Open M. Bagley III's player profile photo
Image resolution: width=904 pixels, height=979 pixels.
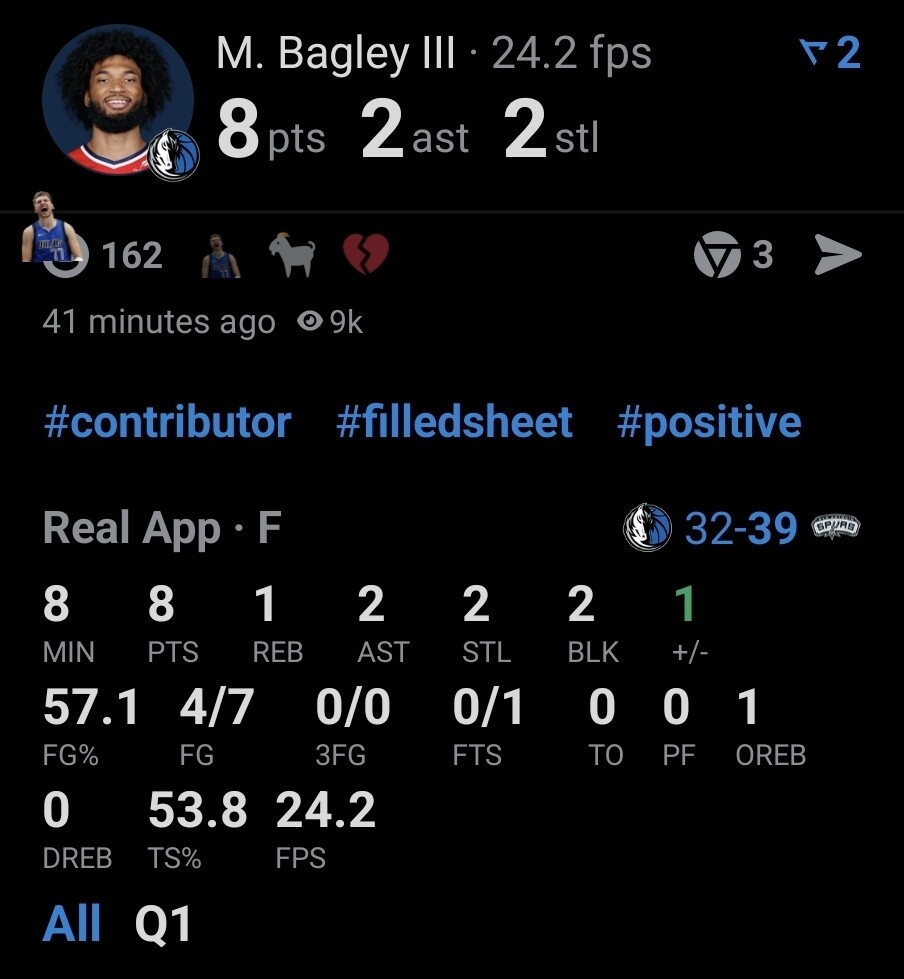tap(117, 100)
